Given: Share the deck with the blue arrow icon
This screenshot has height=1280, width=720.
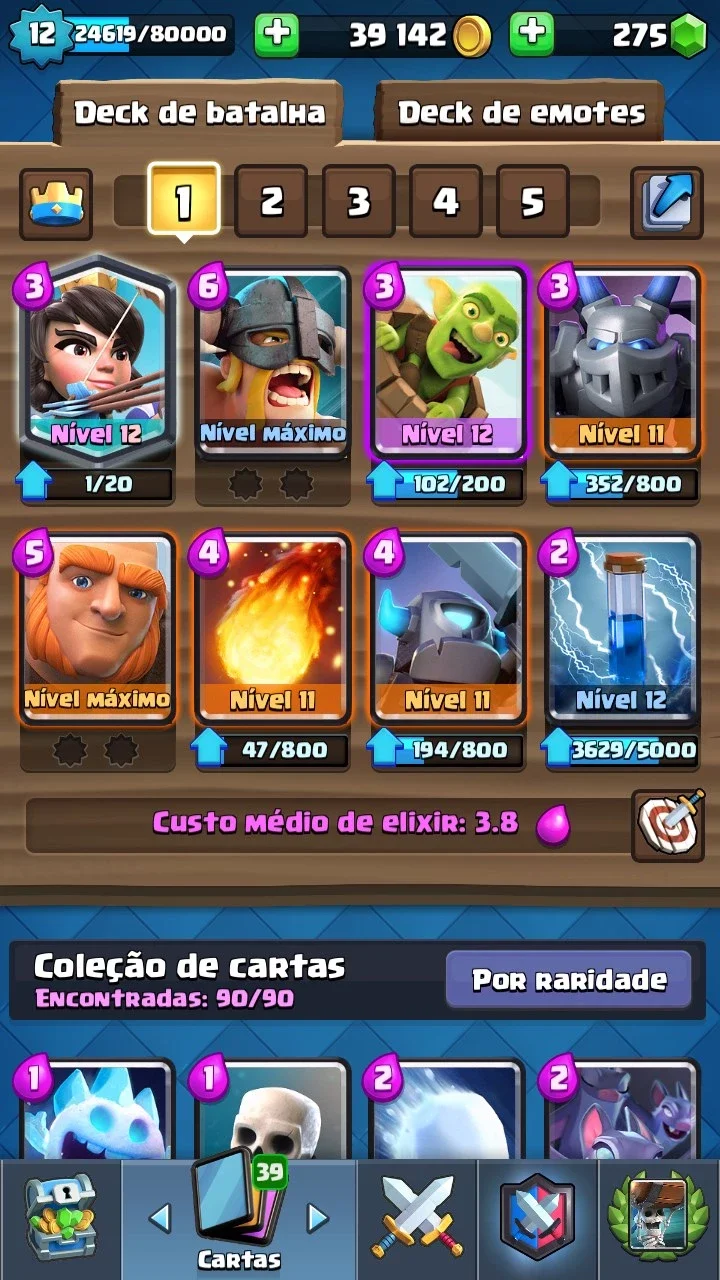Looking at the screenshot, I should tap(666, 203).
